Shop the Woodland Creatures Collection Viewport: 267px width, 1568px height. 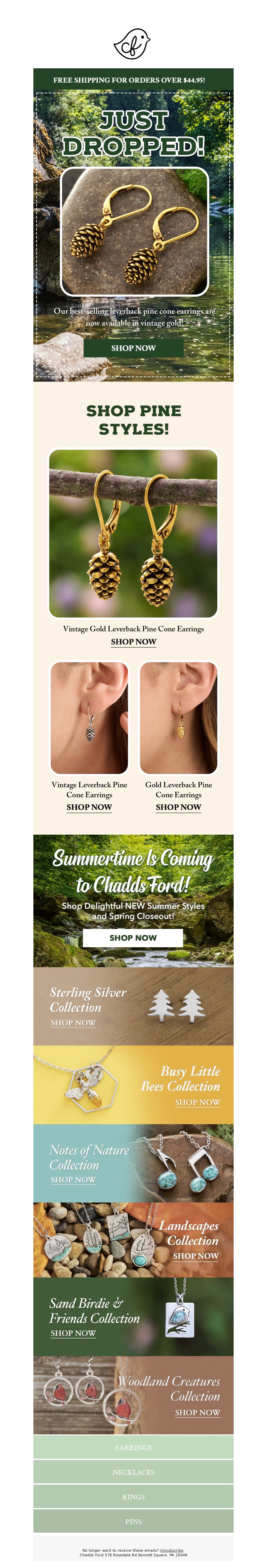(197, 1412)
